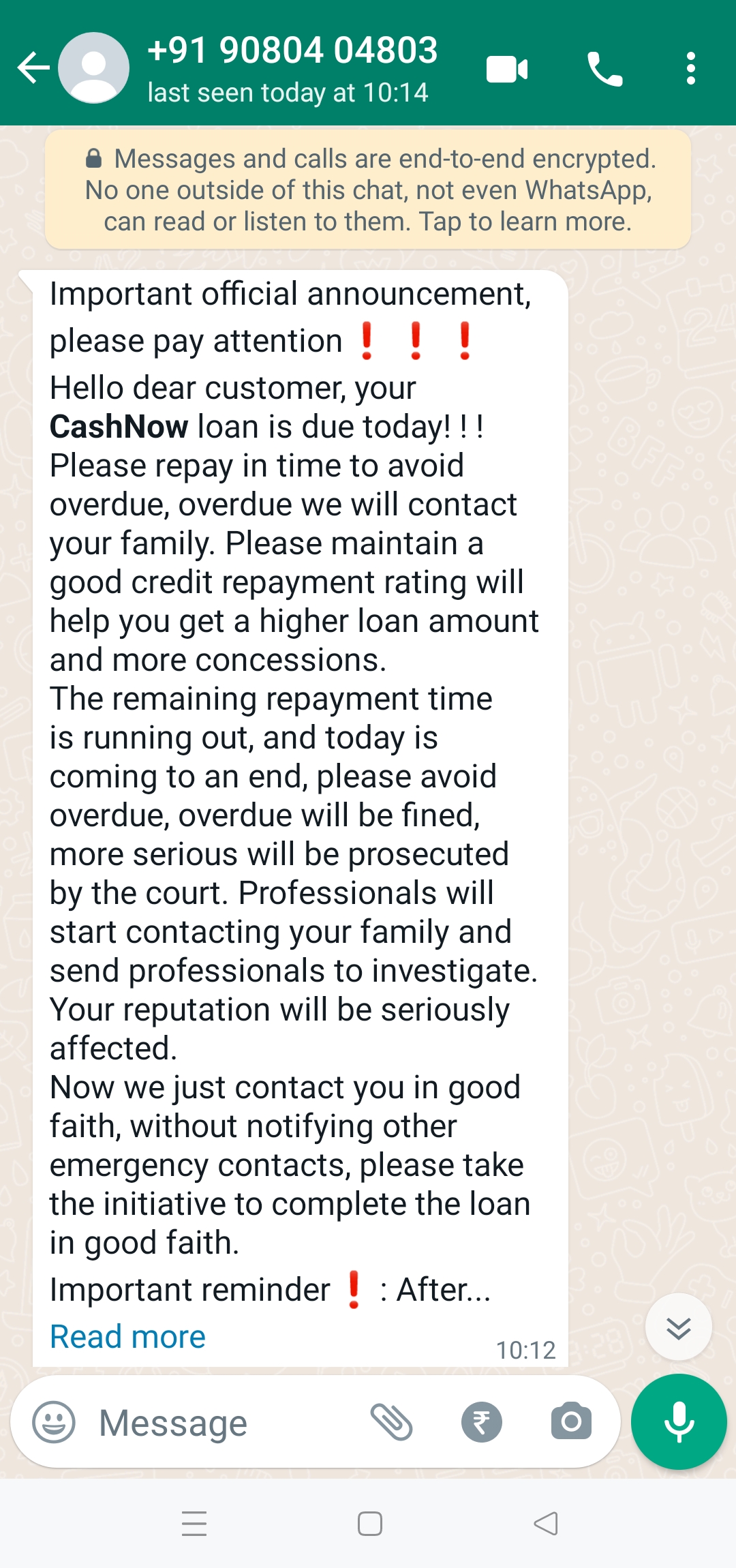The width and height of the screenshot is (736, 1568).
Task: Go back to the chat list
Action: click(x=33, y=68)
